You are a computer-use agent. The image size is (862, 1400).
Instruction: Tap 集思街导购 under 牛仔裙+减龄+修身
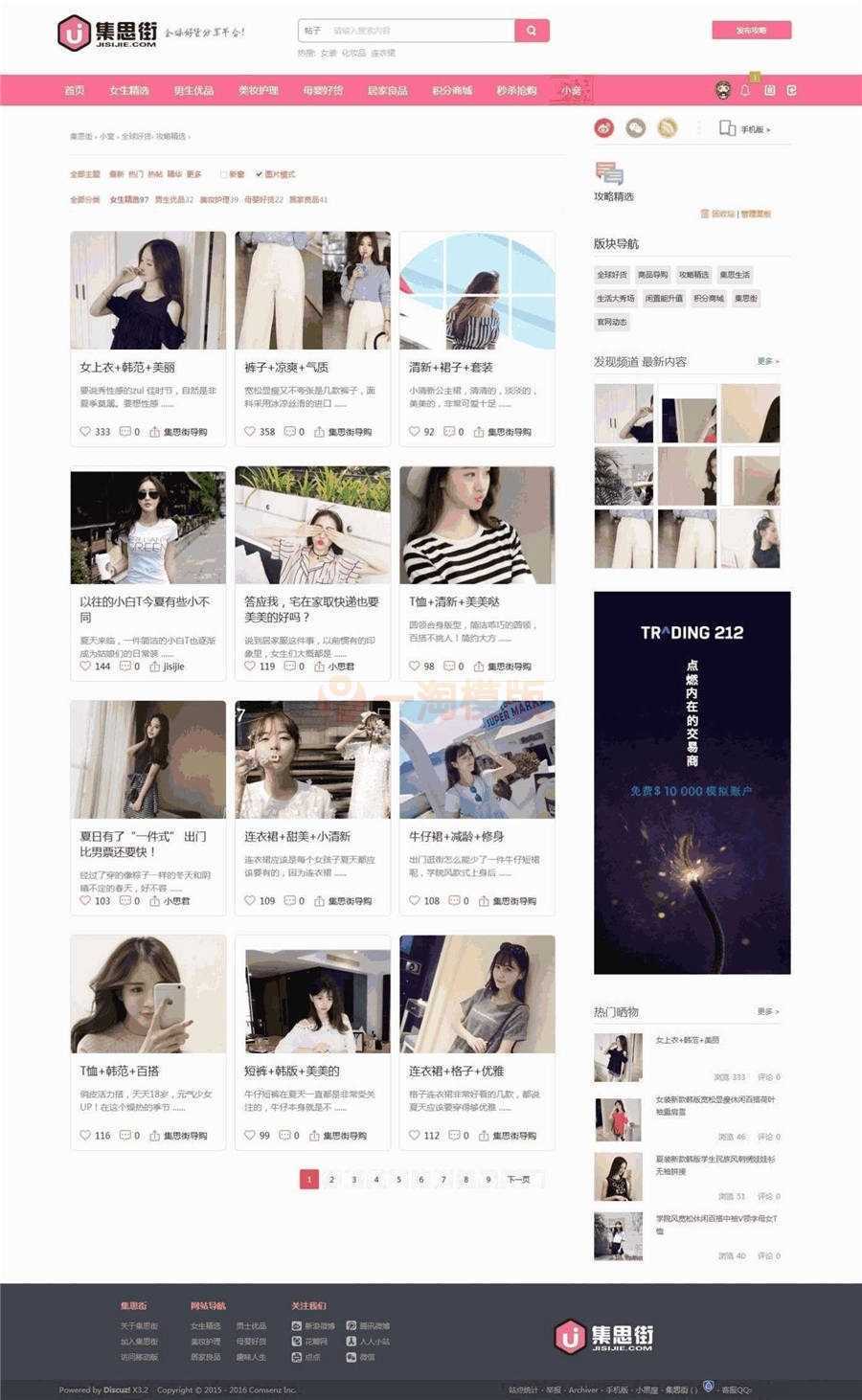(513, 901)
